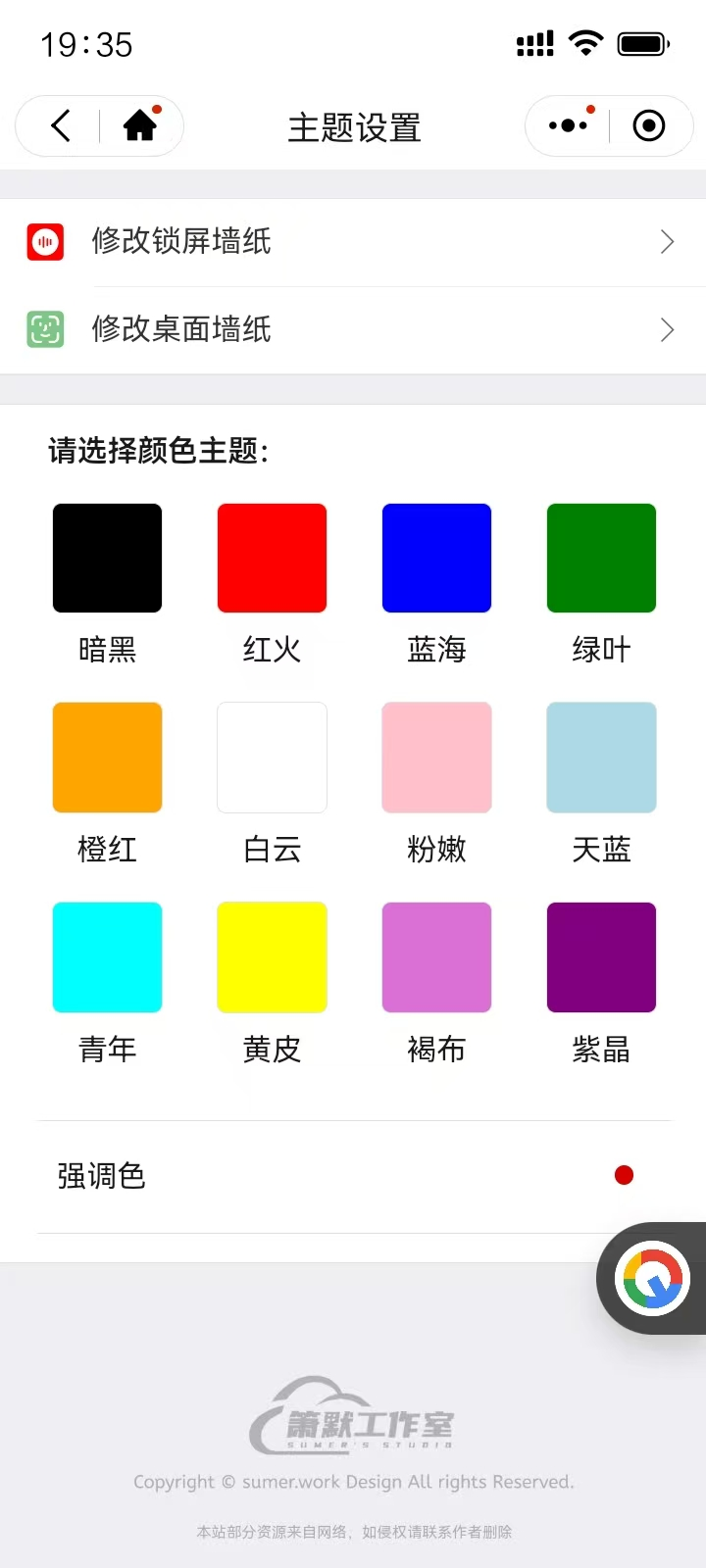Open 修改锁屏墙纸 settings

point(353,242)
